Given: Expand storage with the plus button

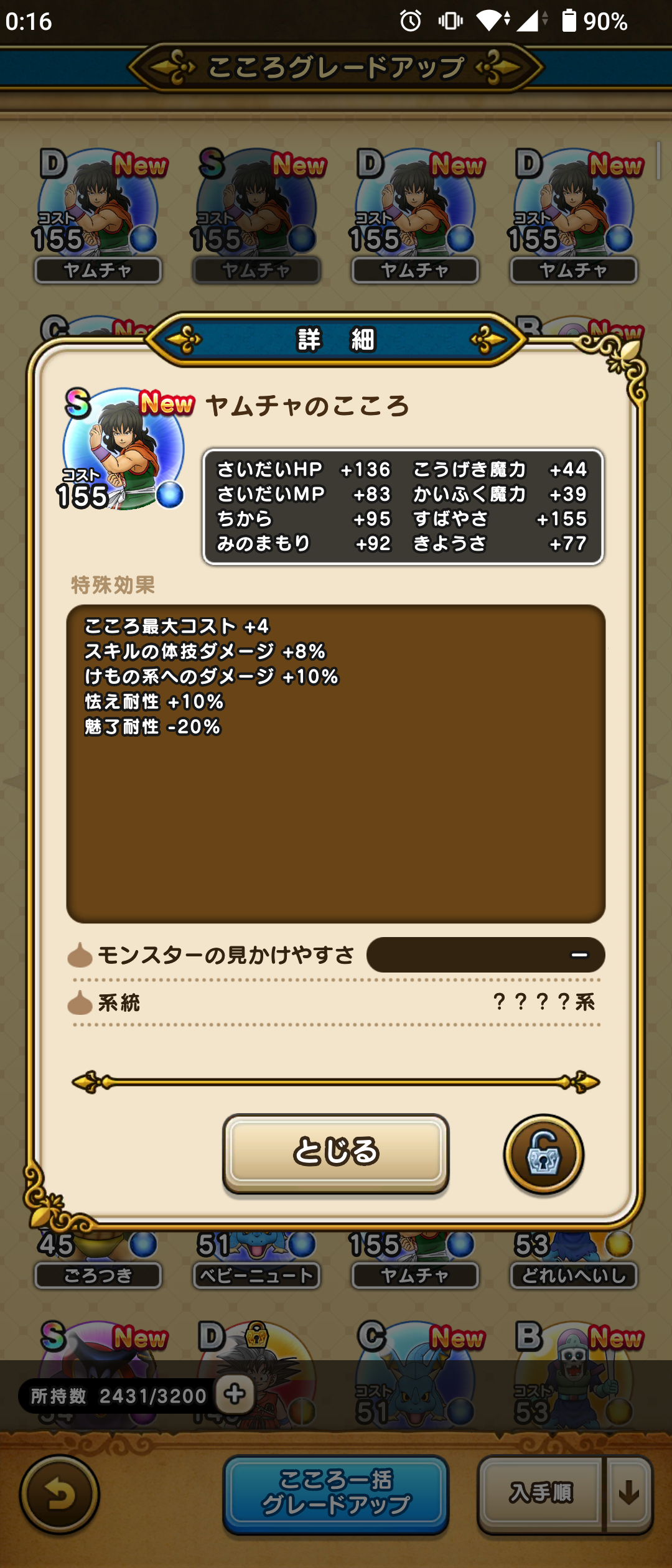Looking at the screenshot, I should 235,1394.
